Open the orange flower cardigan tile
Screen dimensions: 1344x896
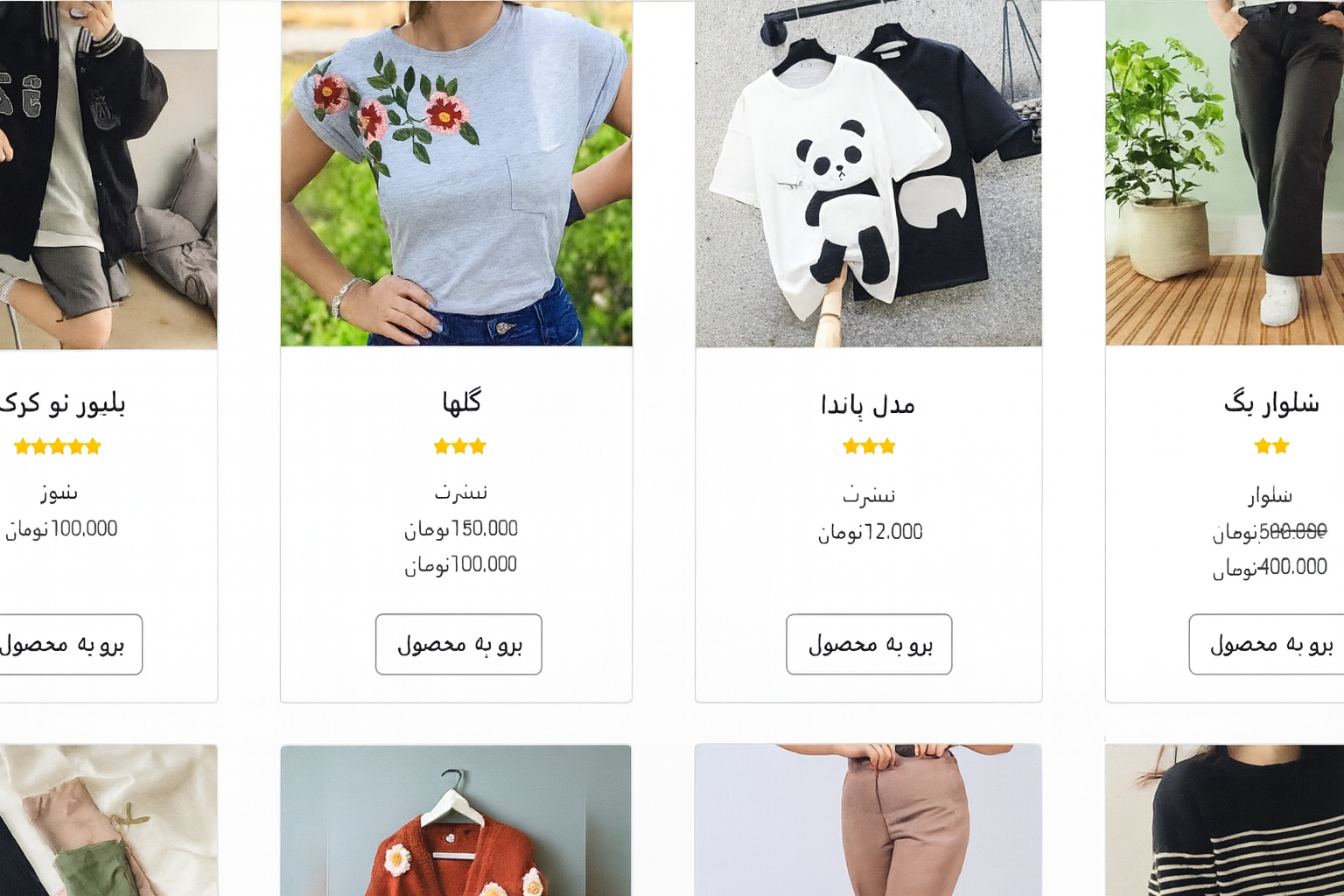click(456, 821)
